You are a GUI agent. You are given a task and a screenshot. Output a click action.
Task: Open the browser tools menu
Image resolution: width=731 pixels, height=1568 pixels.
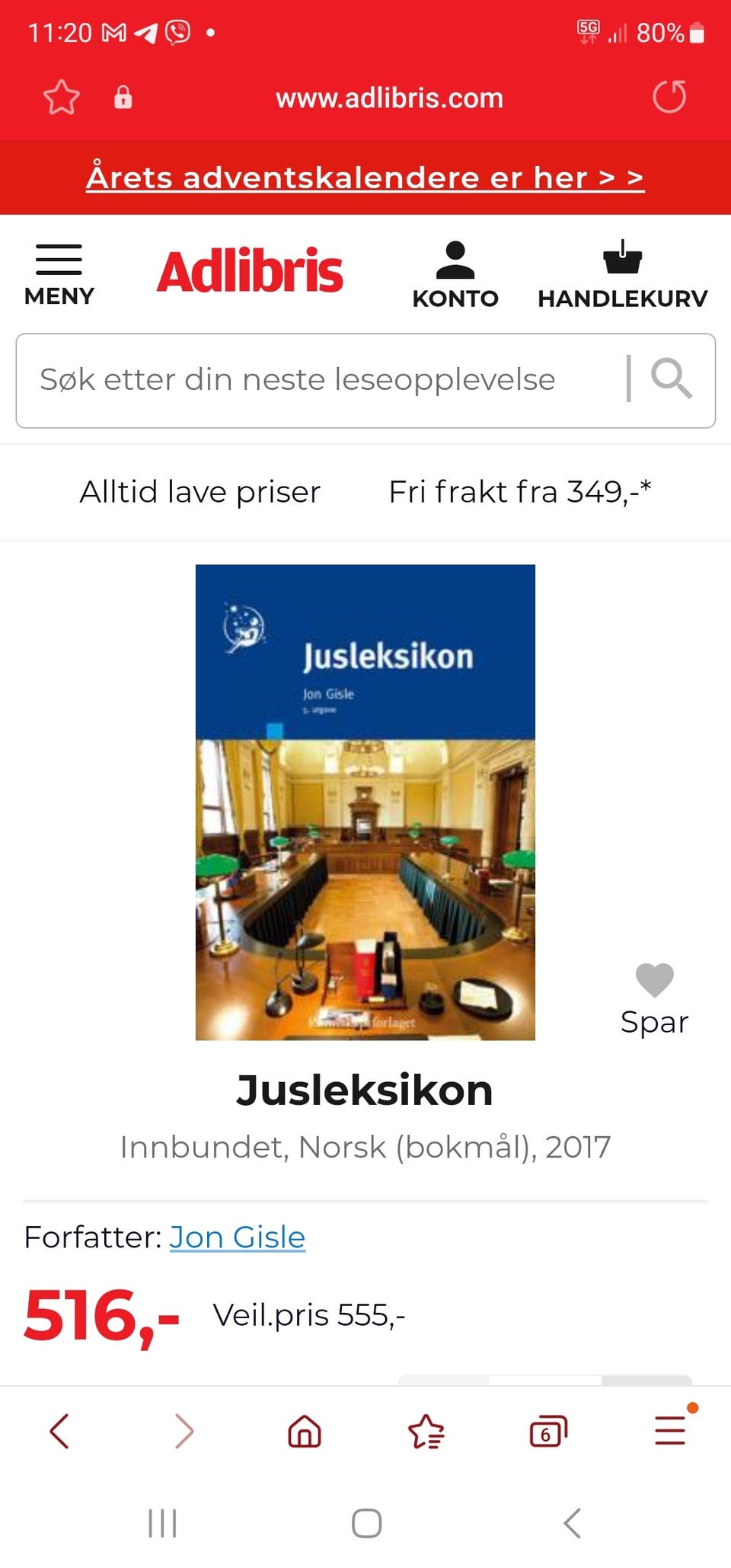pyautogui.click(x=670, y=1430)
